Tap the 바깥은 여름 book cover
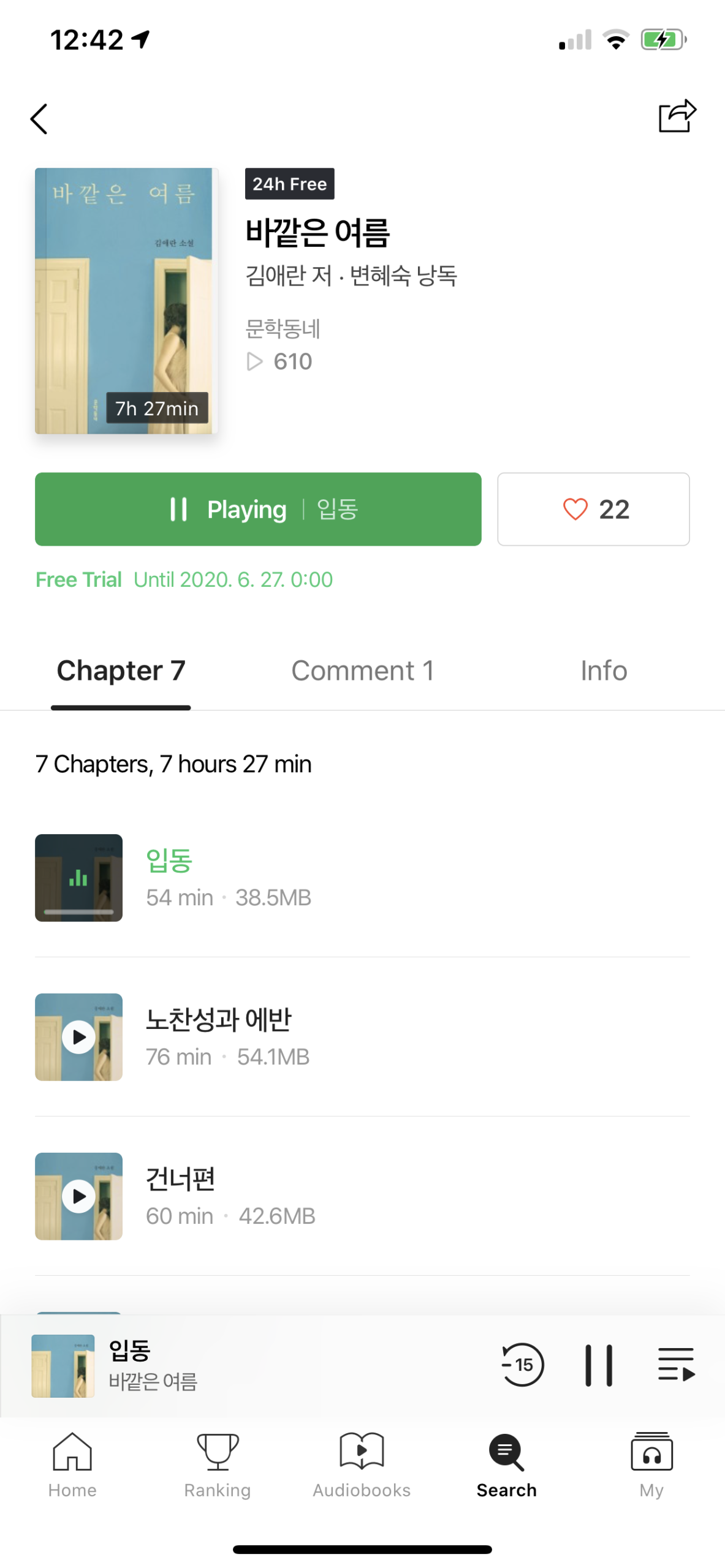This screenshot has height=1568, width=725. 126,300
